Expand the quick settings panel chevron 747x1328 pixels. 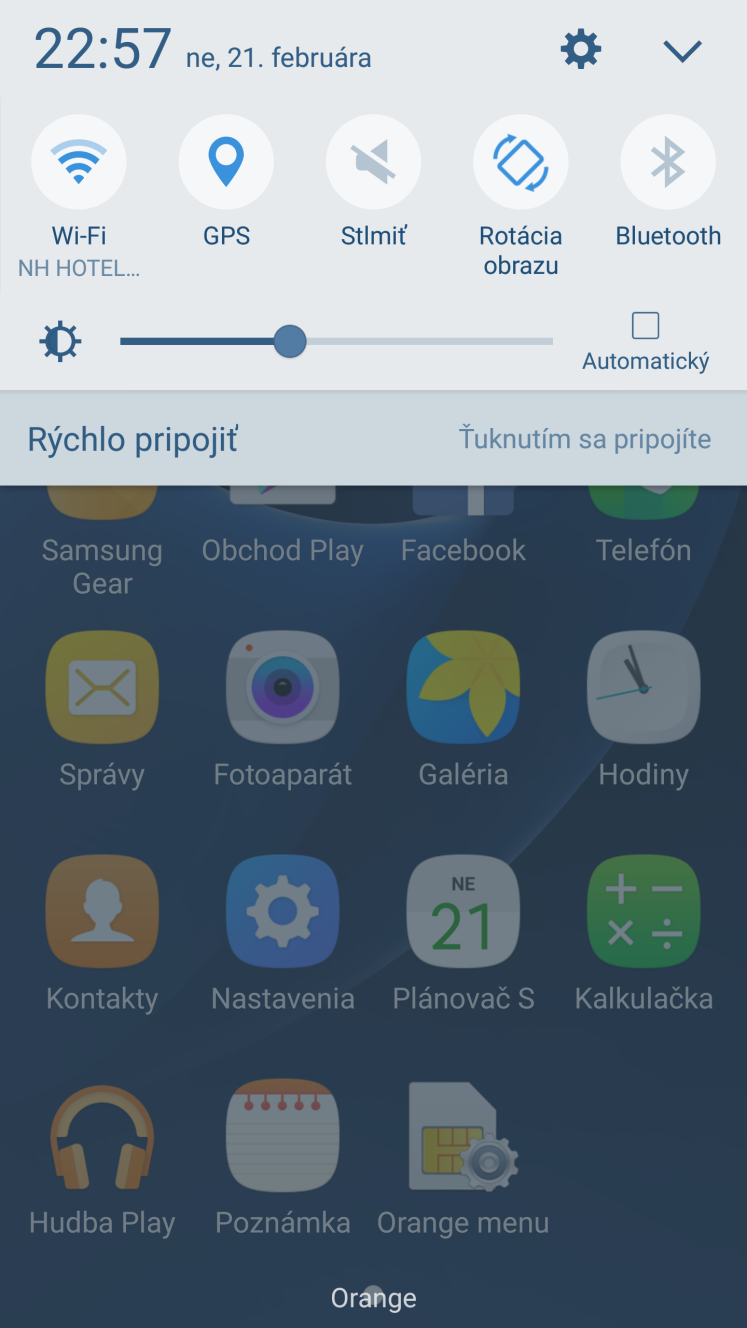click(682, 50)
